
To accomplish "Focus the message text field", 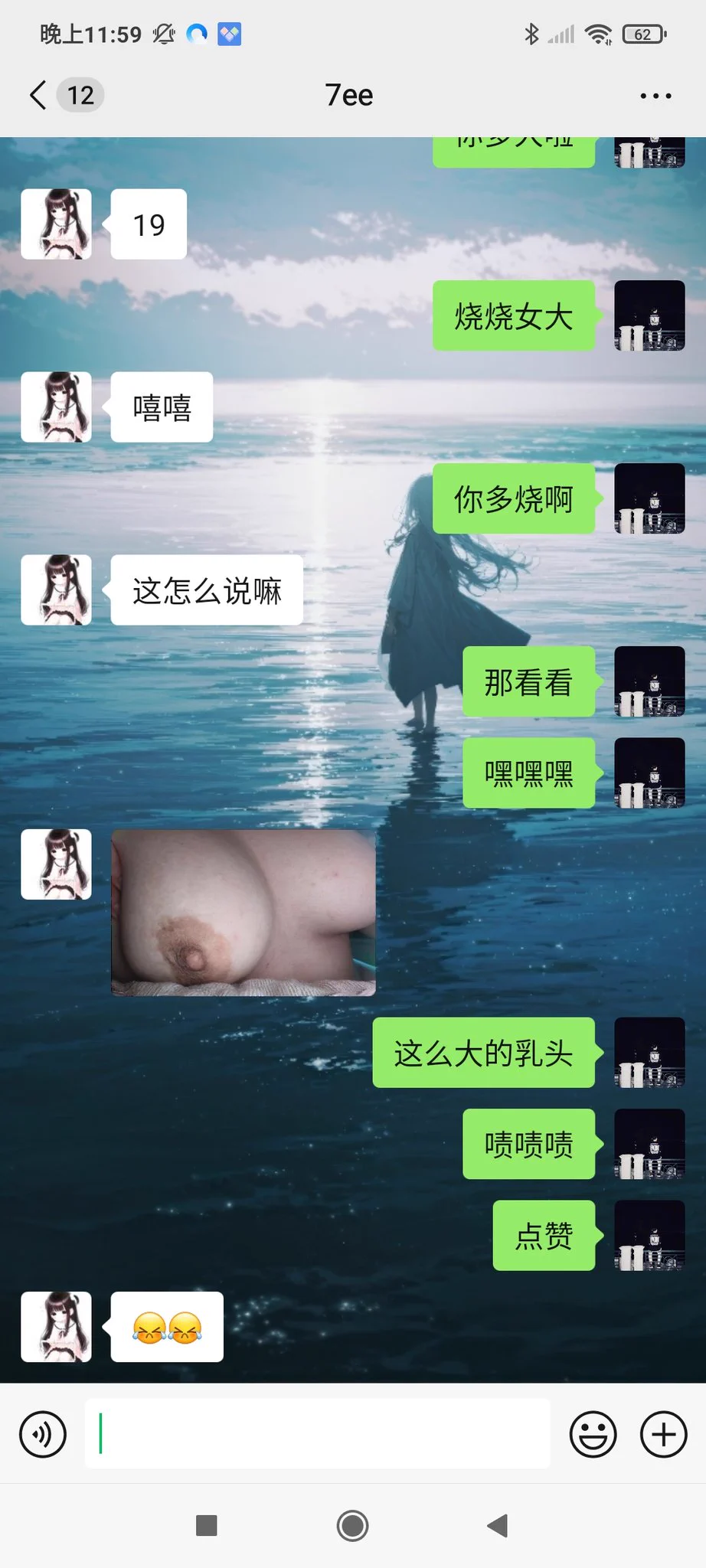I will [x=317, y=1434].
